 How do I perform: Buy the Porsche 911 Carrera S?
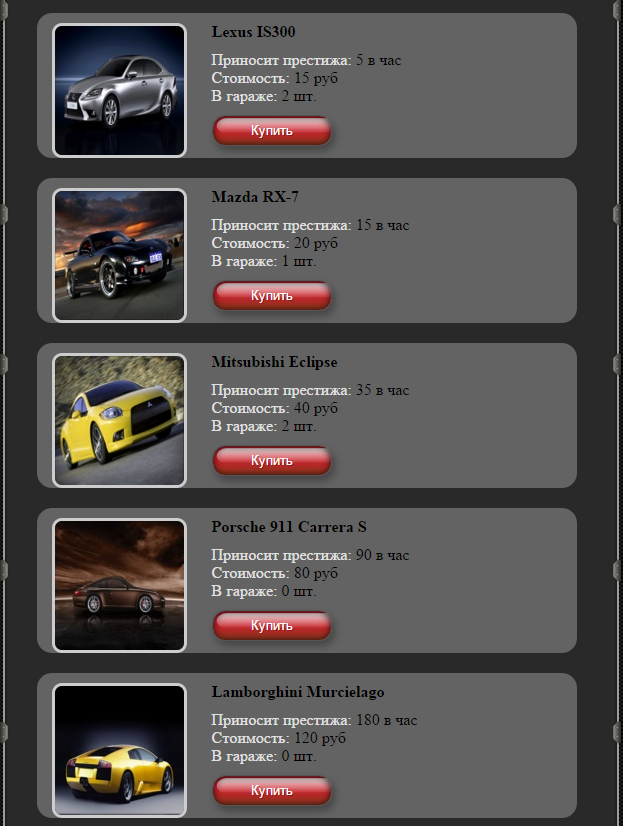[x=272, y=626]
